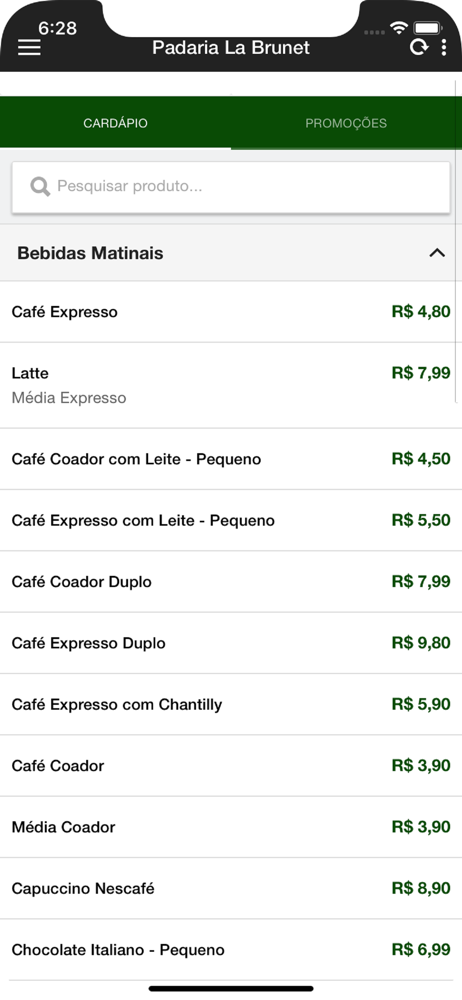Open the hamburger drawer menu
462x1000 pixels.
click(29, 48)
